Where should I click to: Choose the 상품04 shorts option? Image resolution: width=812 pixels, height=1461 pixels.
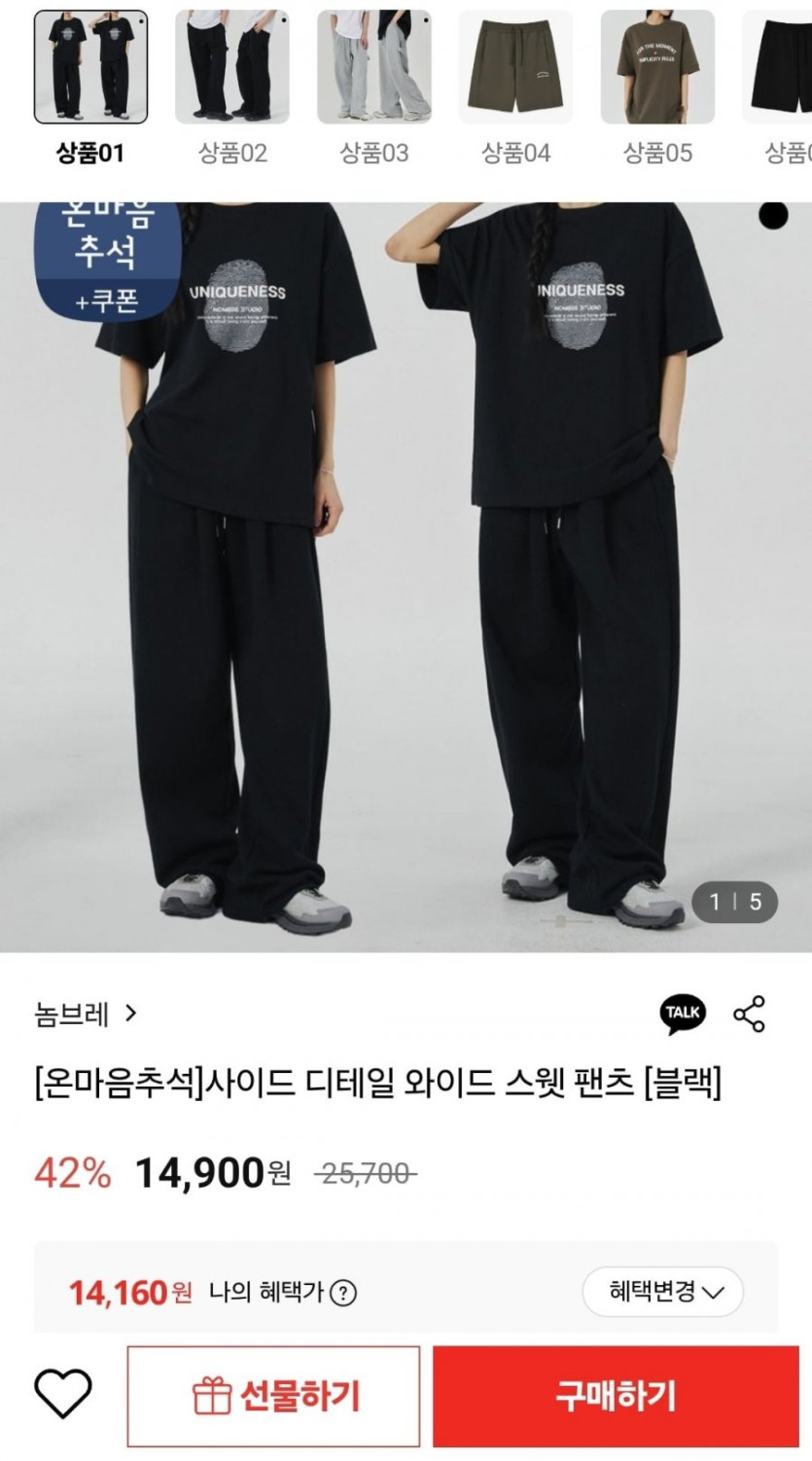[x=516, y=68]
